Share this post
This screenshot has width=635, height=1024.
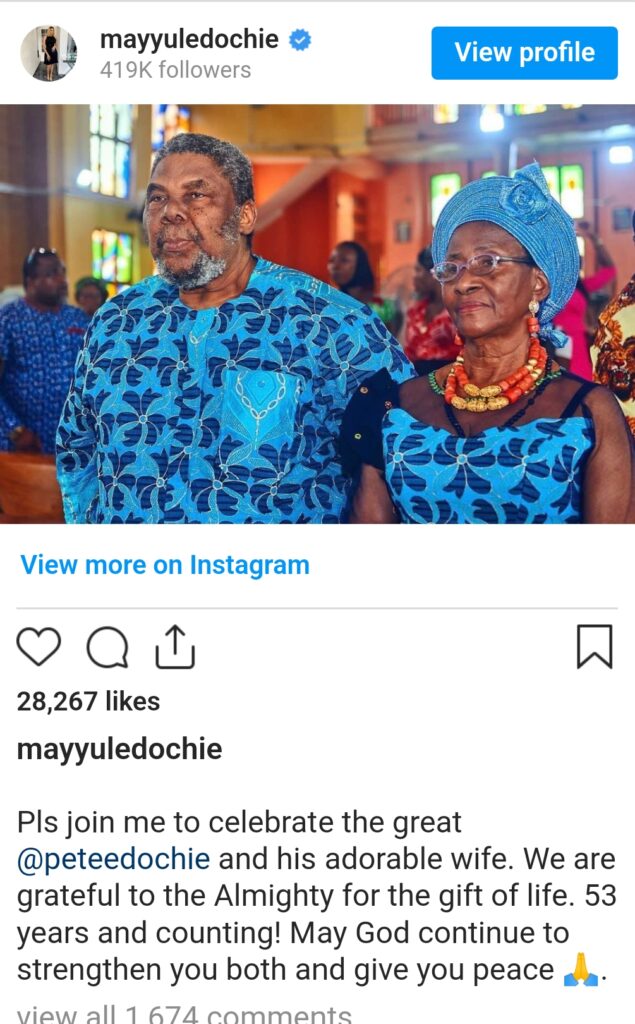175,647
